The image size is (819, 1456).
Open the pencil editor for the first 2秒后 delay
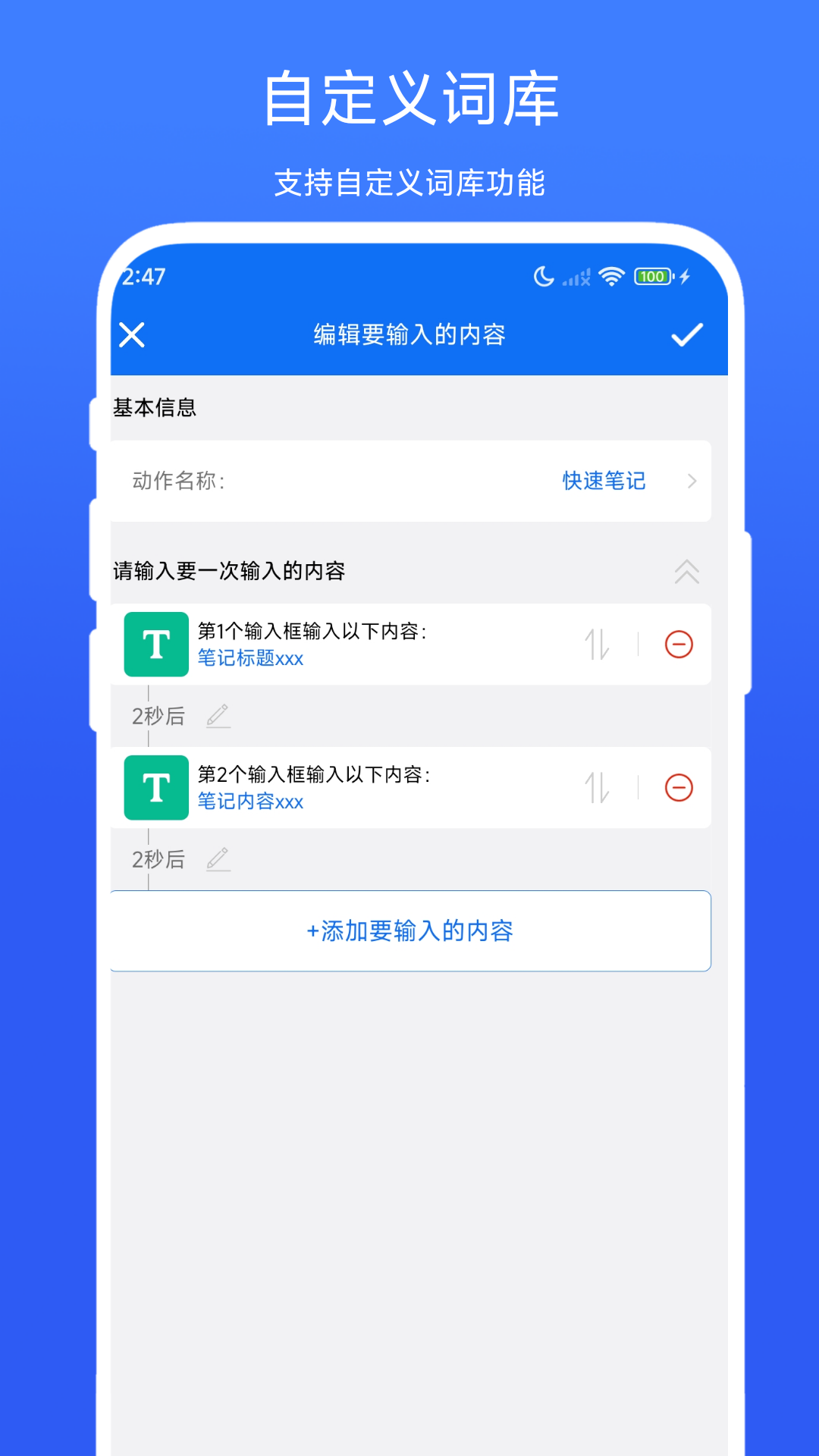[220, 716]
